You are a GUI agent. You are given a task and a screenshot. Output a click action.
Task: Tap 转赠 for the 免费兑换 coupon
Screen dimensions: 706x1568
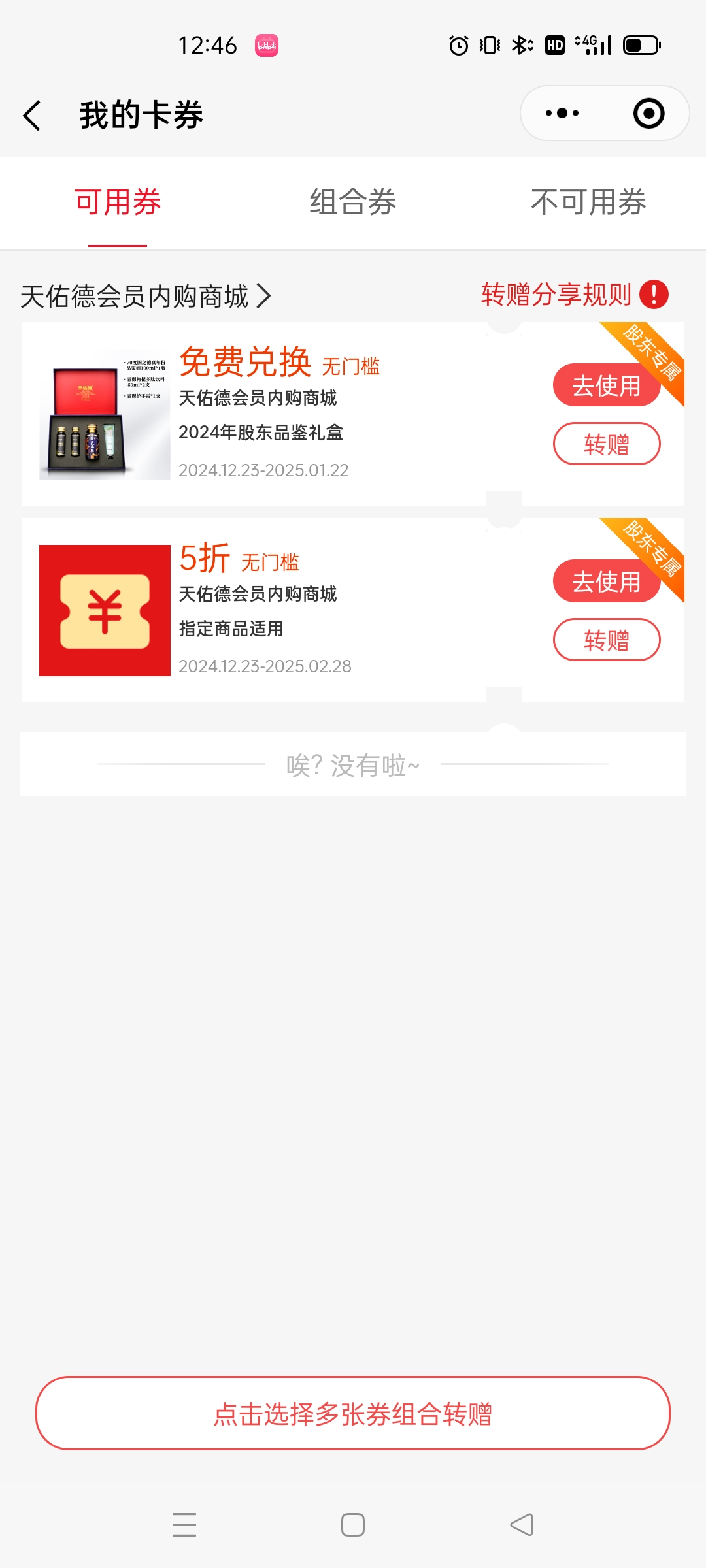(606, 444)
